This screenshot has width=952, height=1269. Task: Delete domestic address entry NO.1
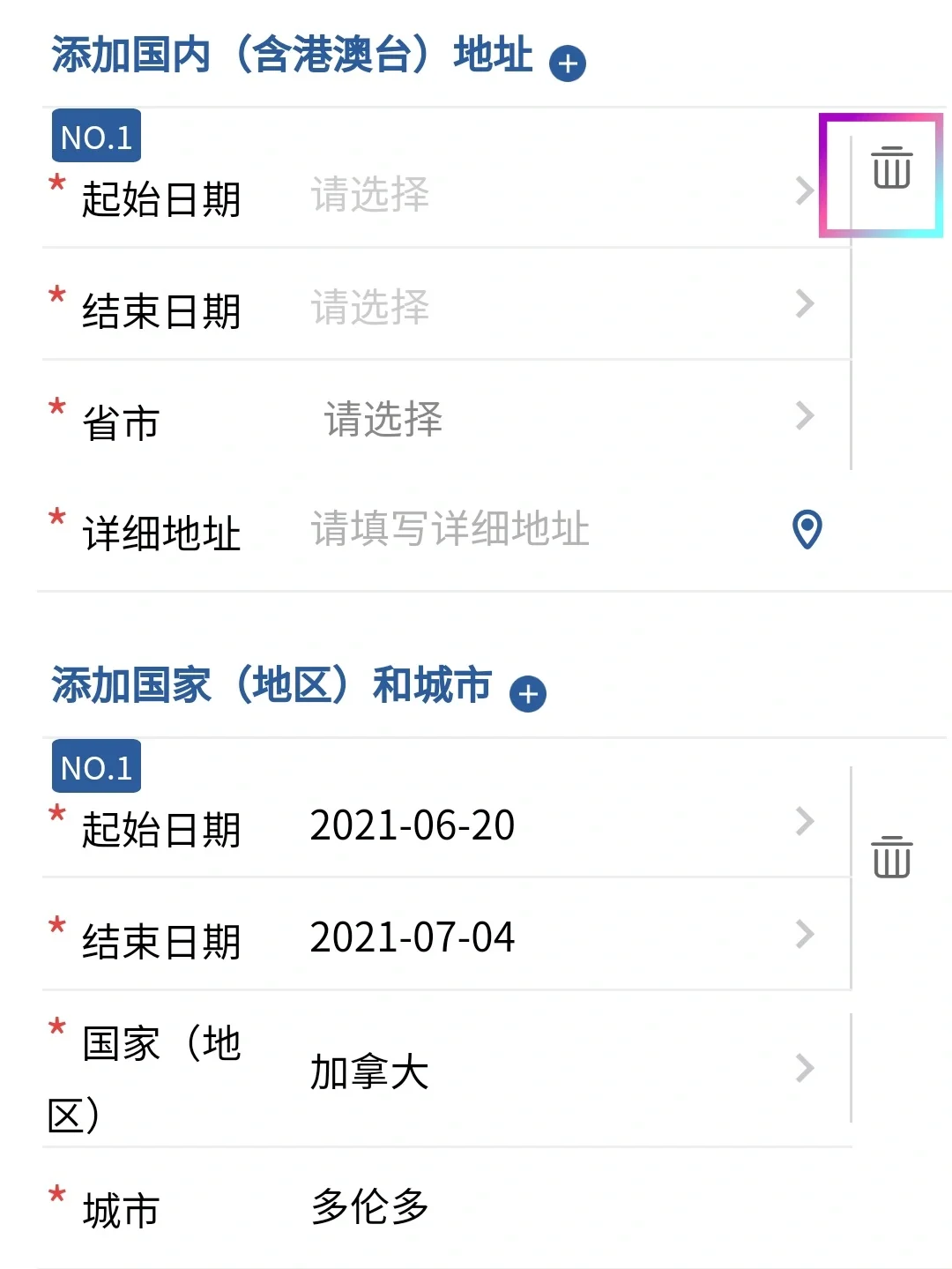[x=891, y=168]
